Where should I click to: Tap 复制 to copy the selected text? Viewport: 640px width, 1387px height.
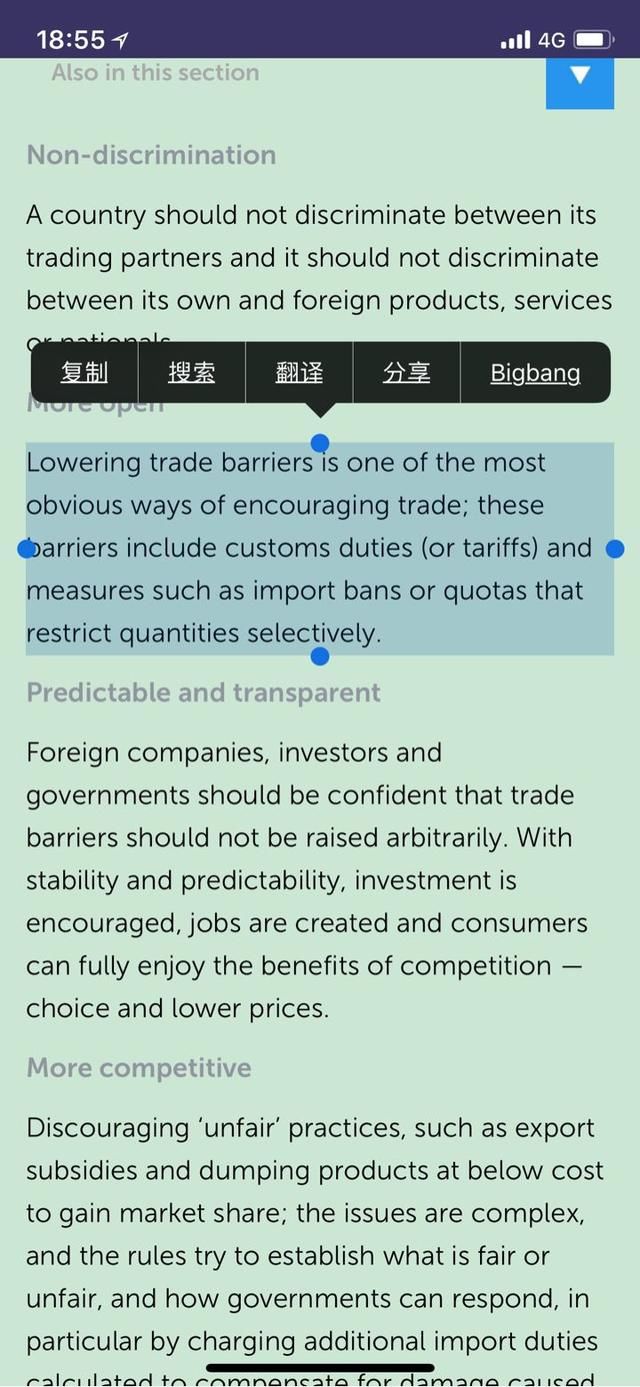[85, 373]
